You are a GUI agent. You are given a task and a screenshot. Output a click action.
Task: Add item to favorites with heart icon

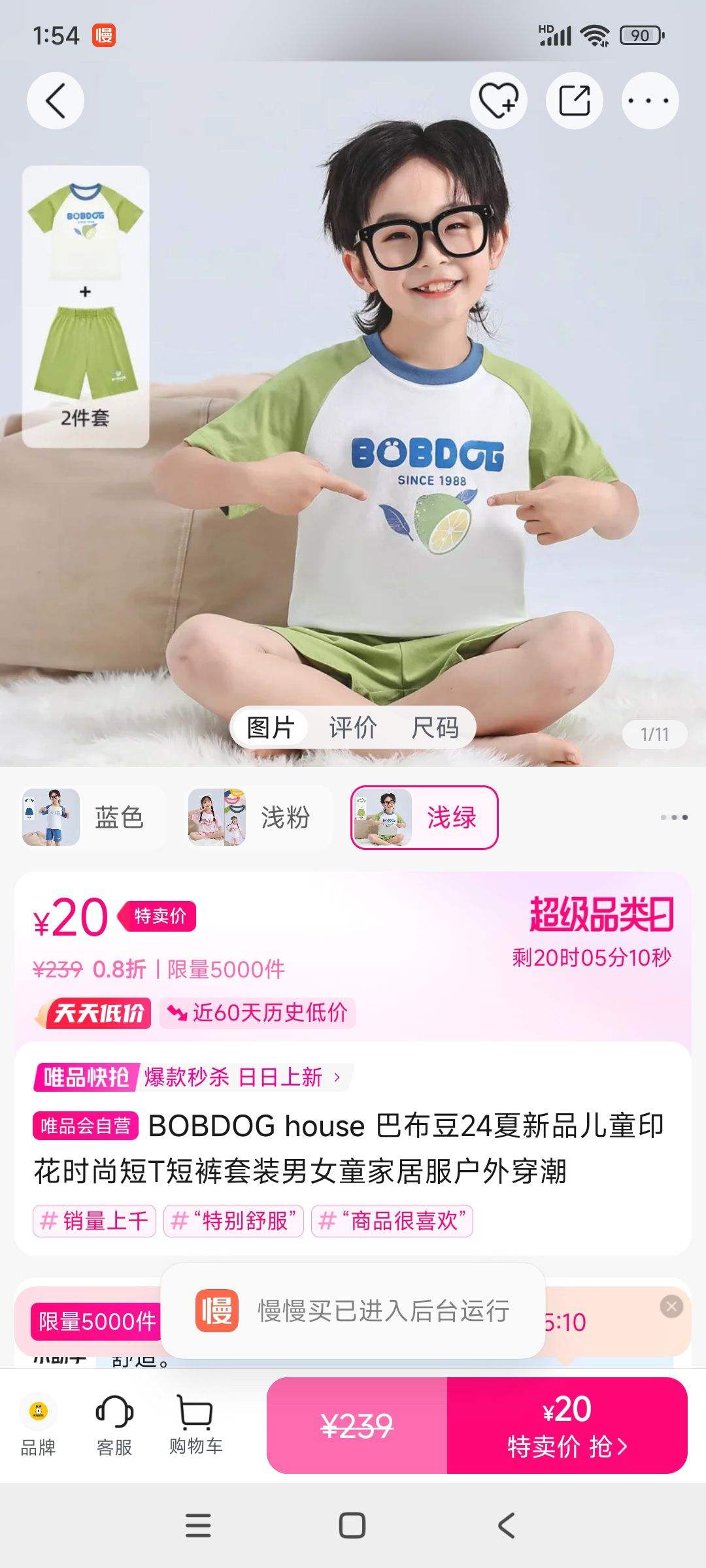499,101
